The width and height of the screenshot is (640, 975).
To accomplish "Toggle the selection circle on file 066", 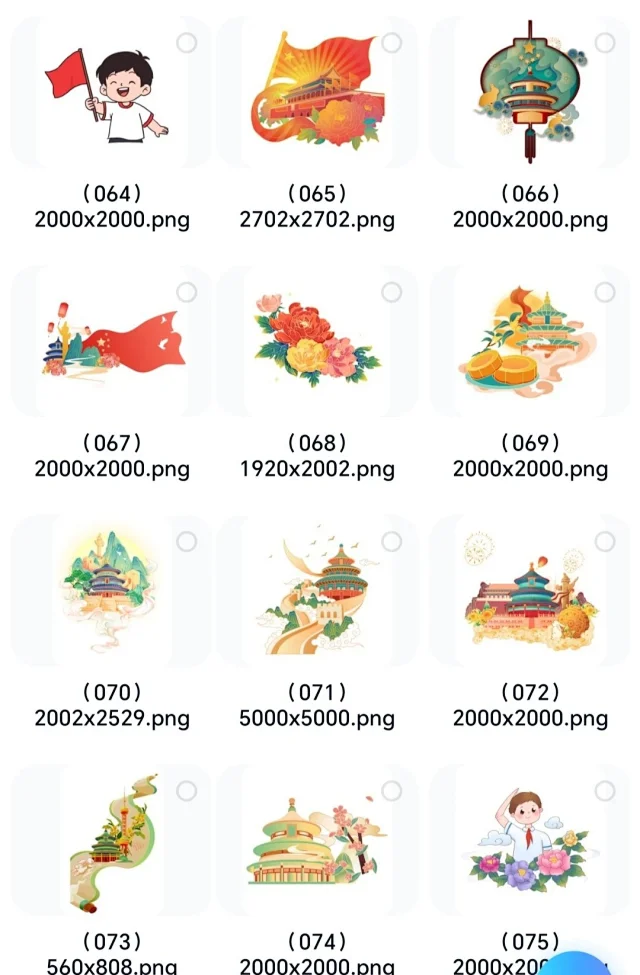I will (605, 43).
